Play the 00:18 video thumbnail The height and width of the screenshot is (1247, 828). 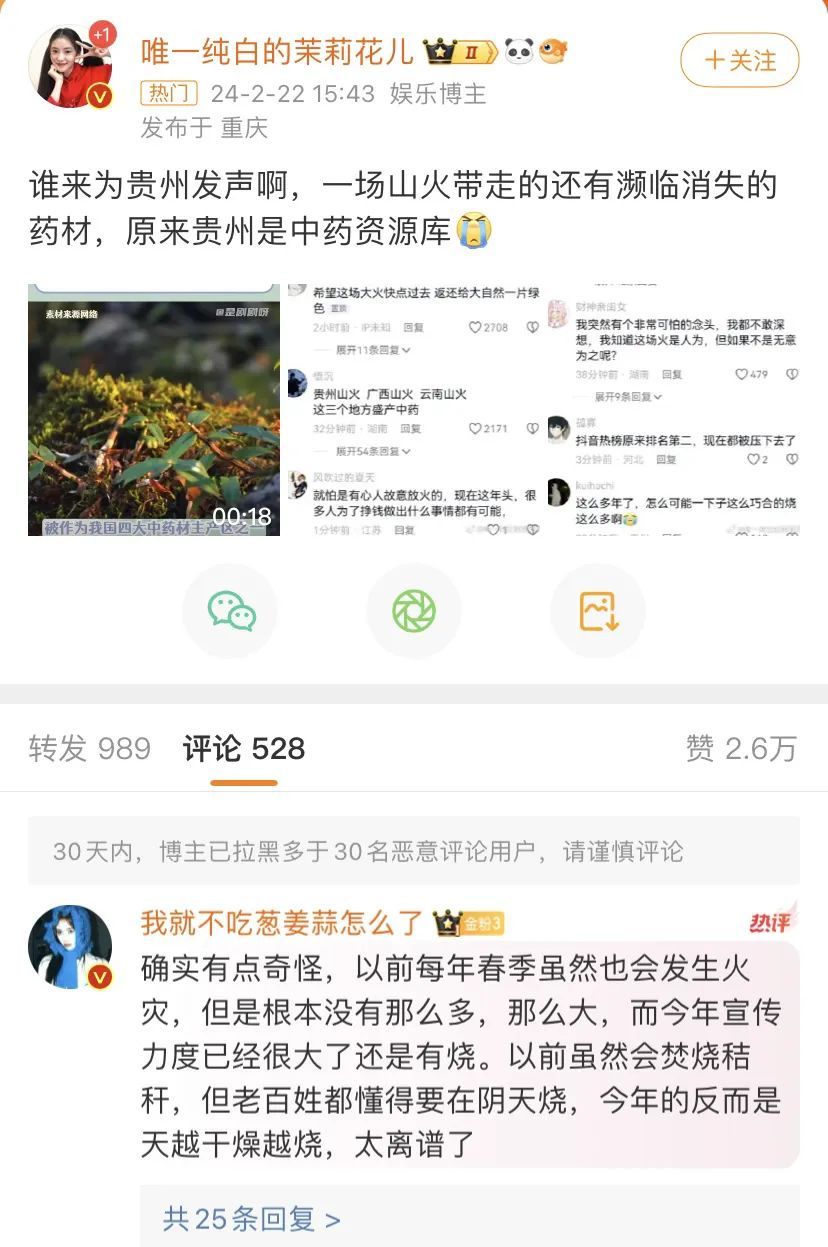[154, 410]
